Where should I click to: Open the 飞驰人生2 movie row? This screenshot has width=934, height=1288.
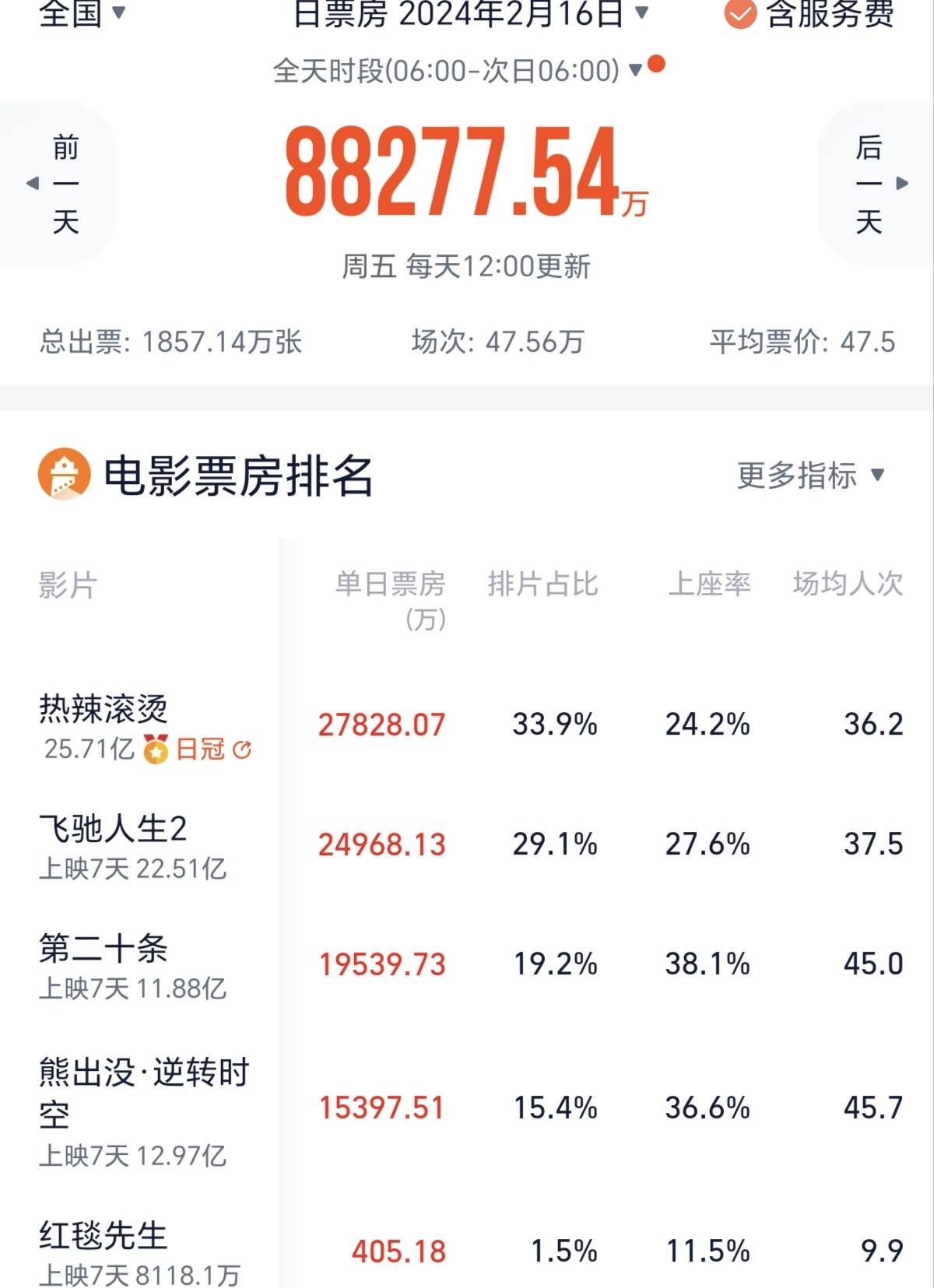[x=113, y=829]
